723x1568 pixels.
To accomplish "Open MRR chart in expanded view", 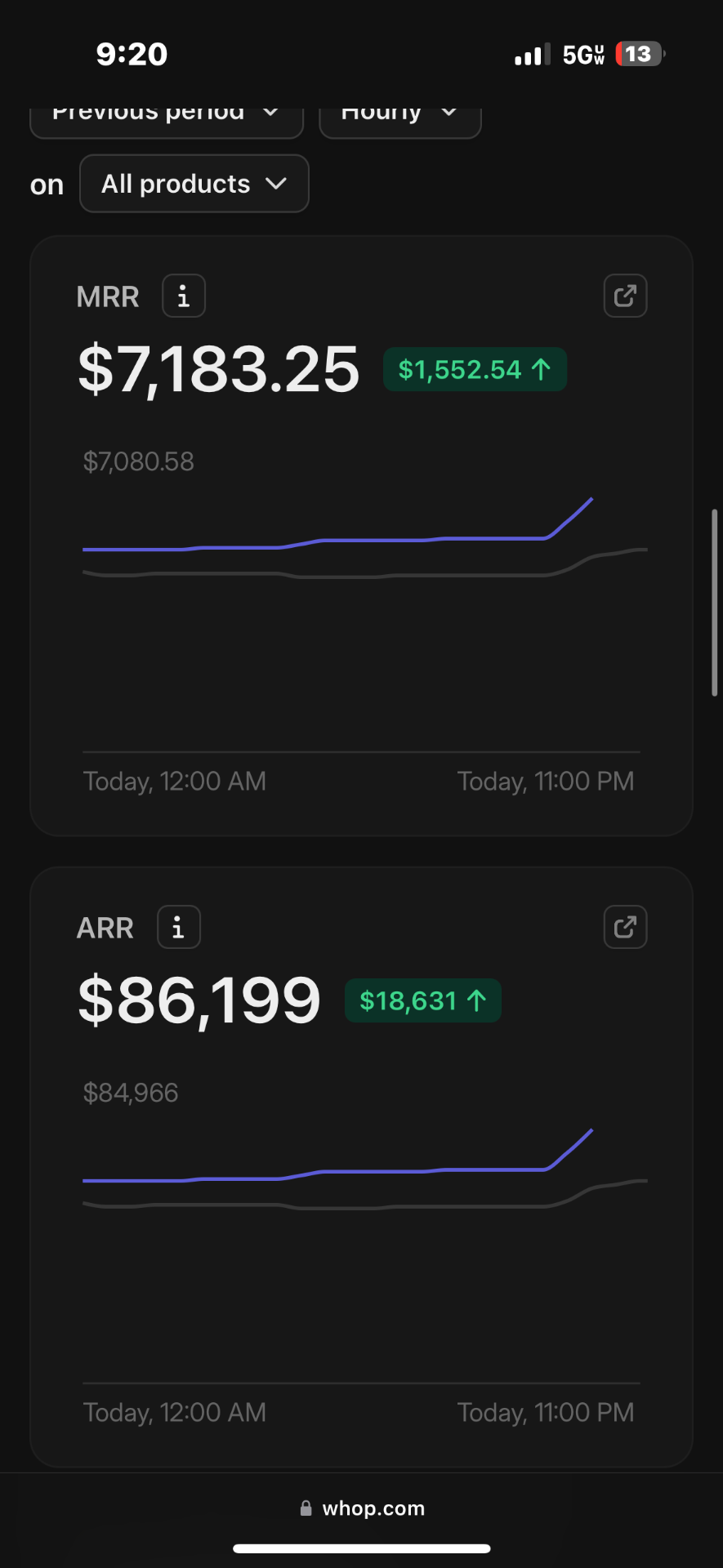I will pos(625,296).
